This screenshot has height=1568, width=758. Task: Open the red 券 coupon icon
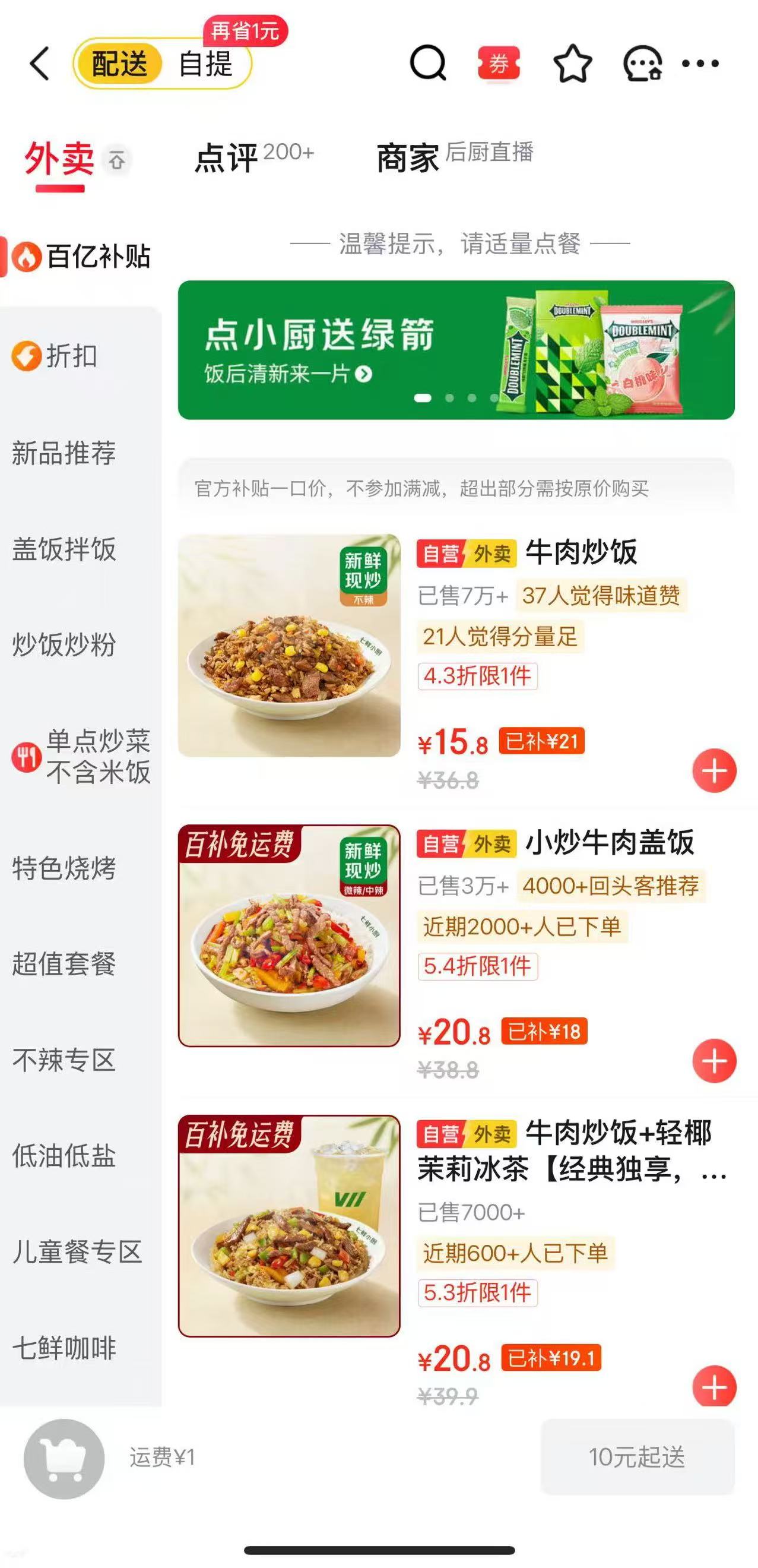(x=499, y=64)
